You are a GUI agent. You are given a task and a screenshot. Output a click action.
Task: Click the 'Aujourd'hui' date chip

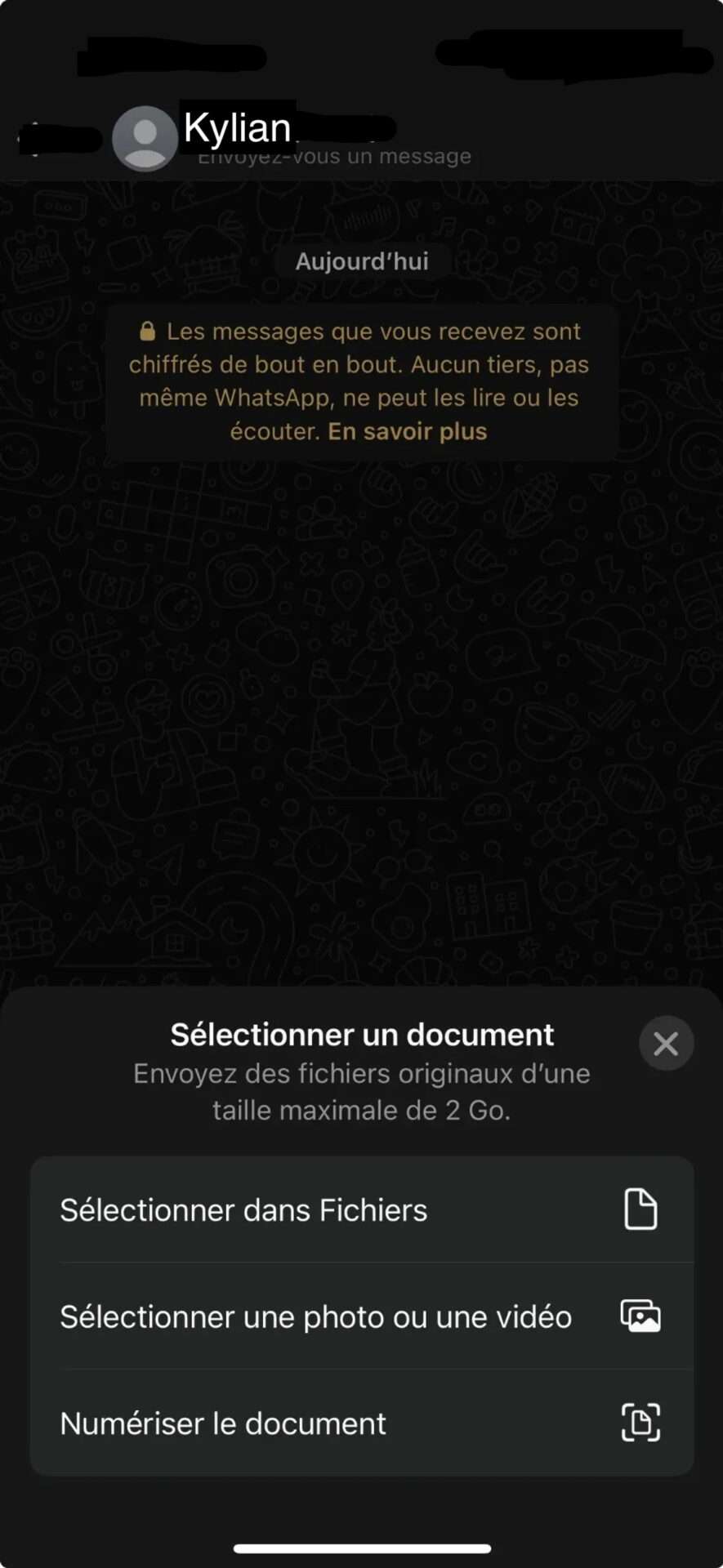360,261
